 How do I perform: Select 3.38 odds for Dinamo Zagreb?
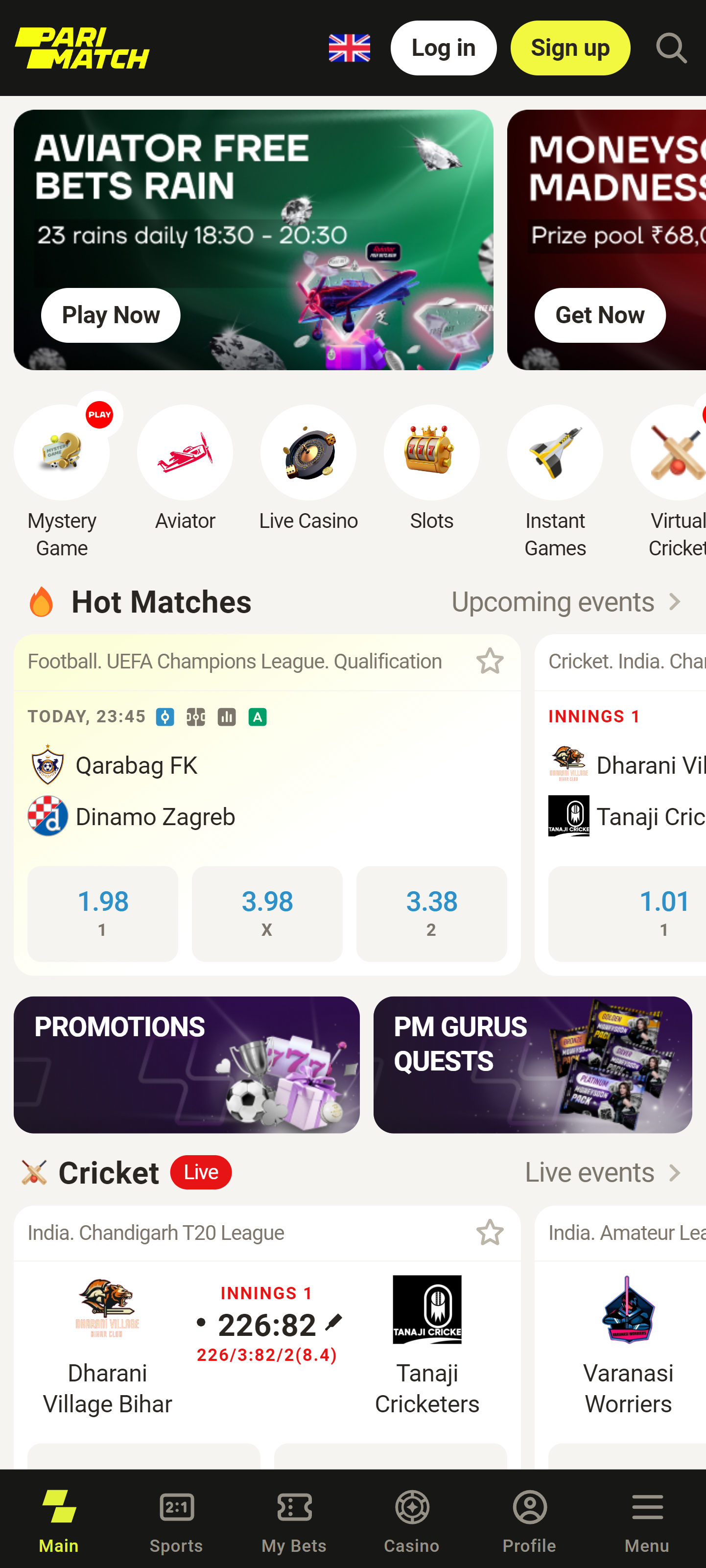tap(431, 913)
